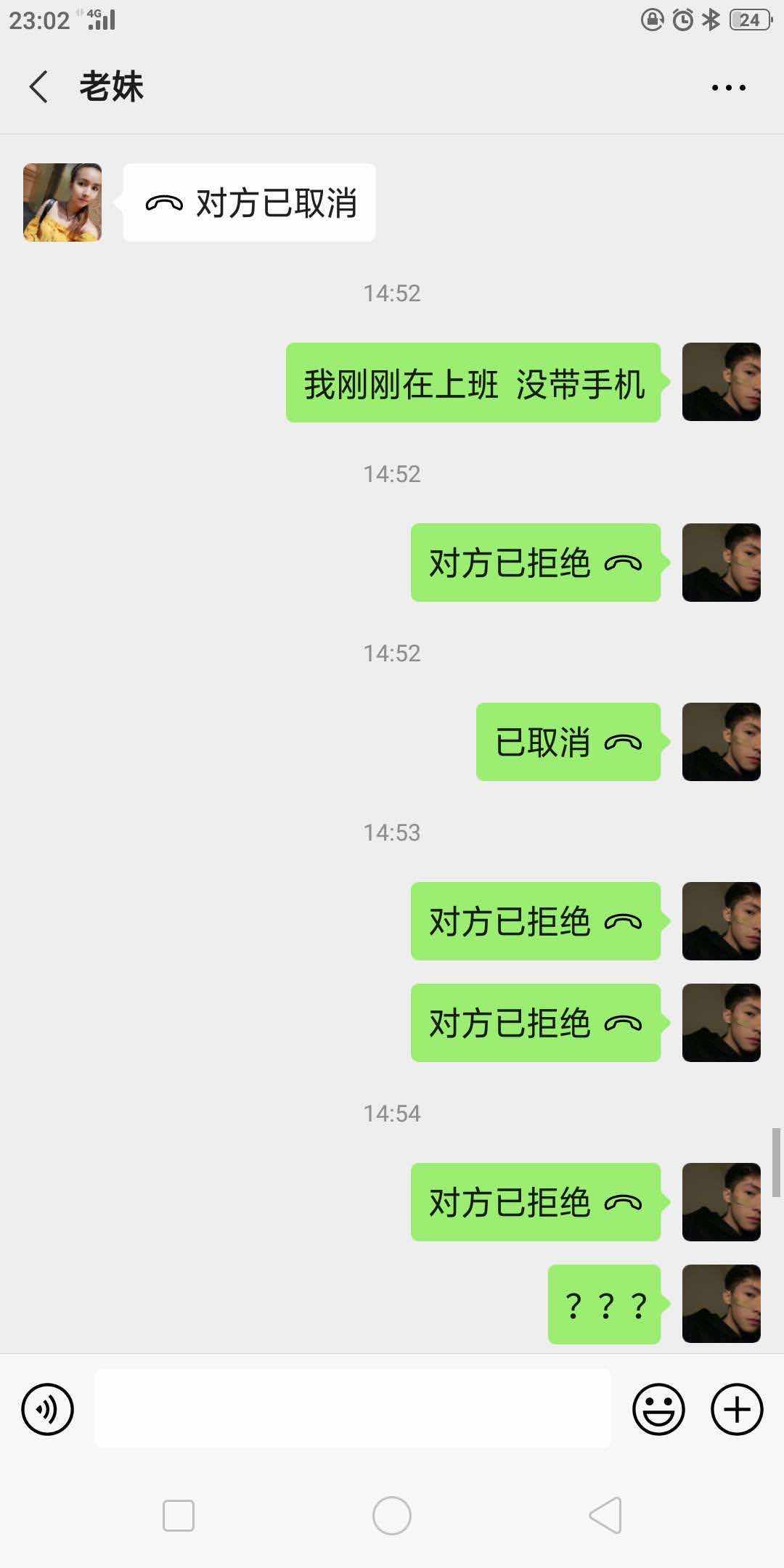The width and height of the screenshot is (784, 1568).
Task: Open the emoji sticker panel
Action: point(658,1410)
